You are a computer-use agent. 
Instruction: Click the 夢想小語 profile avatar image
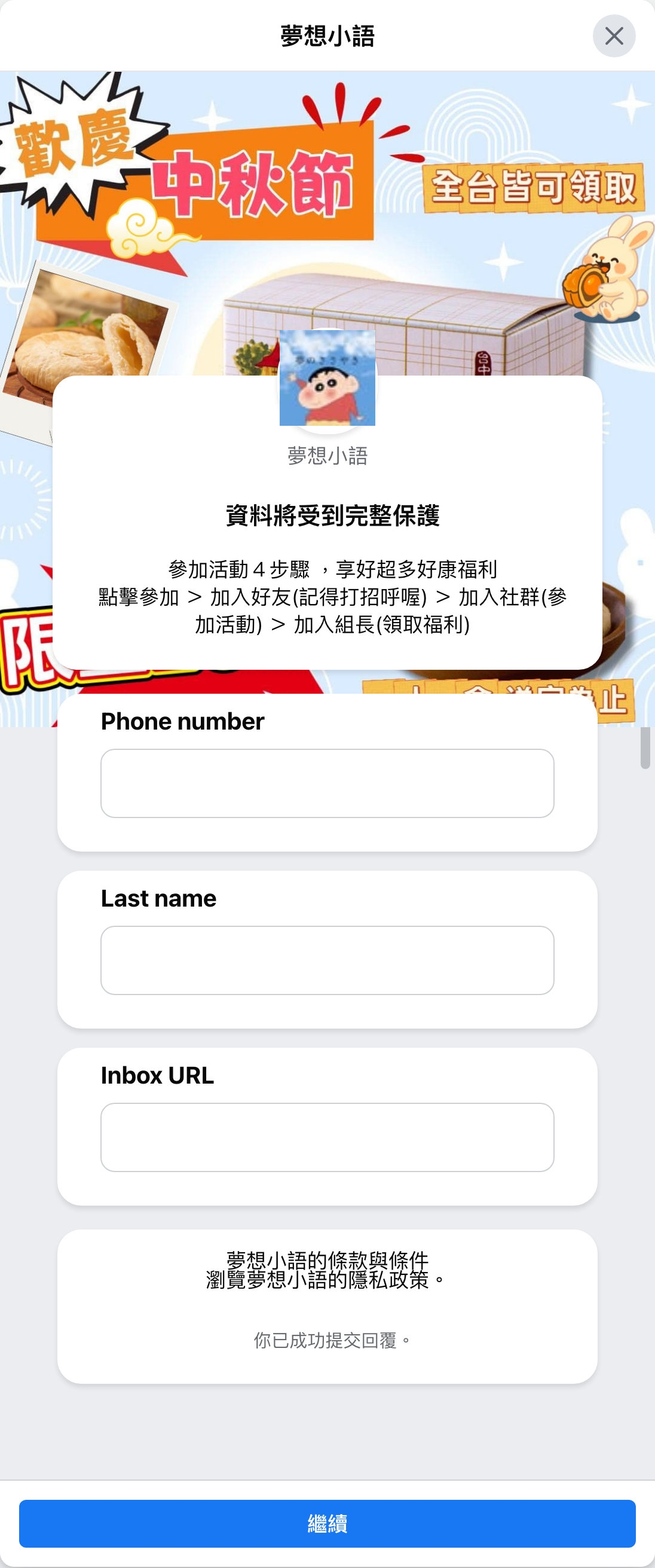click(x=326, y=377)
